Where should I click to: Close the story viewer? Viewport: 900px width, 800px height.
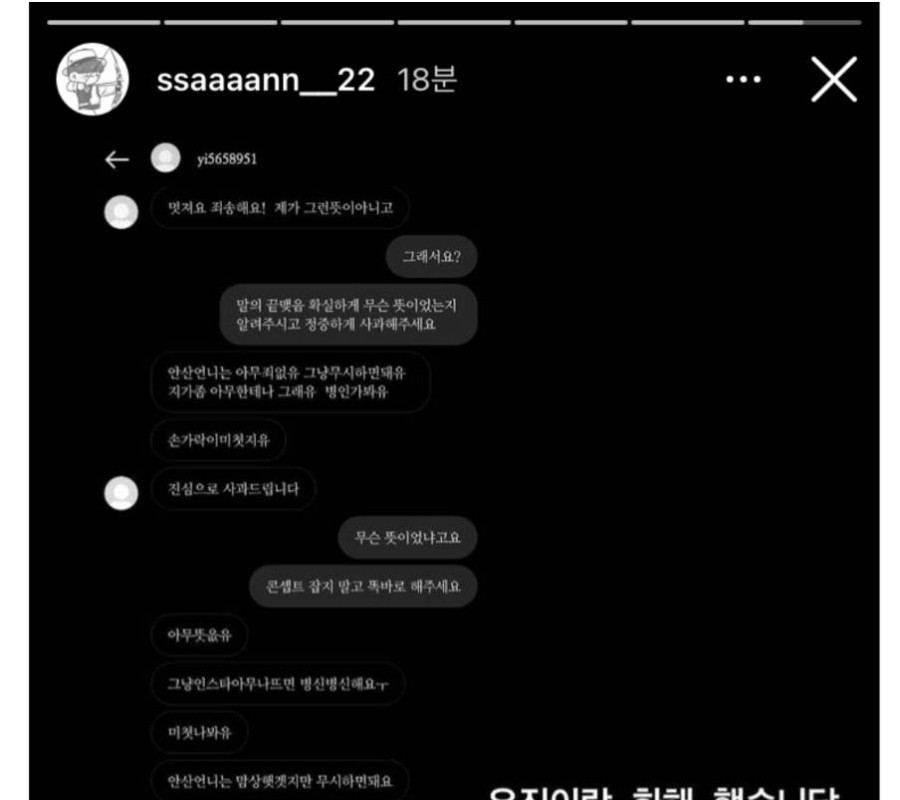click(x=833, y=79)
